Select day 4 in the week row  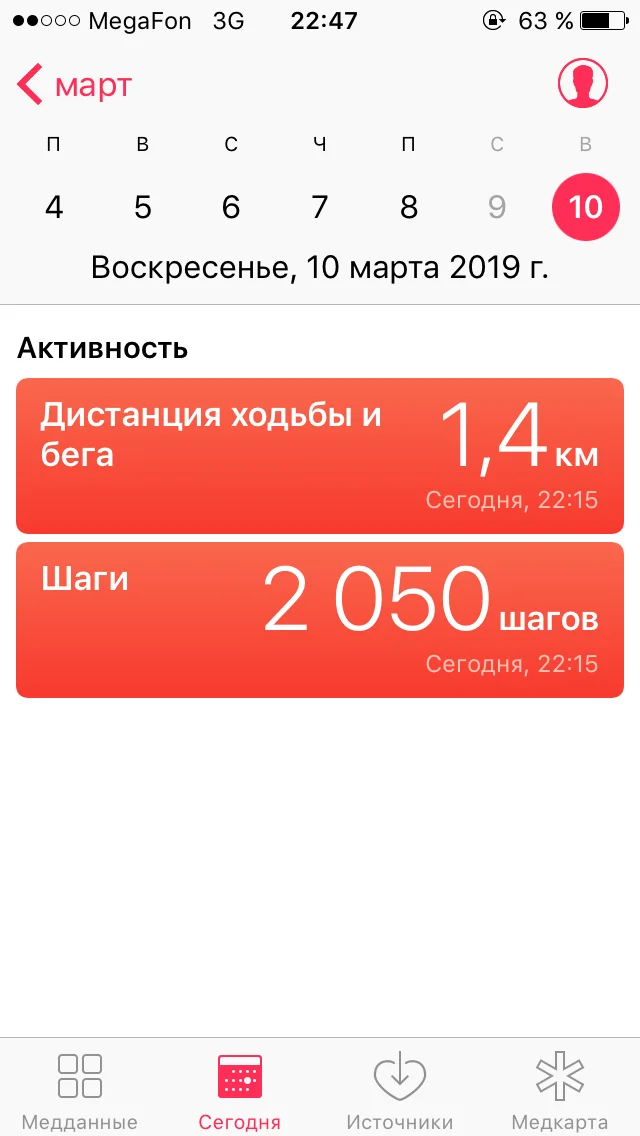(54, 207)
